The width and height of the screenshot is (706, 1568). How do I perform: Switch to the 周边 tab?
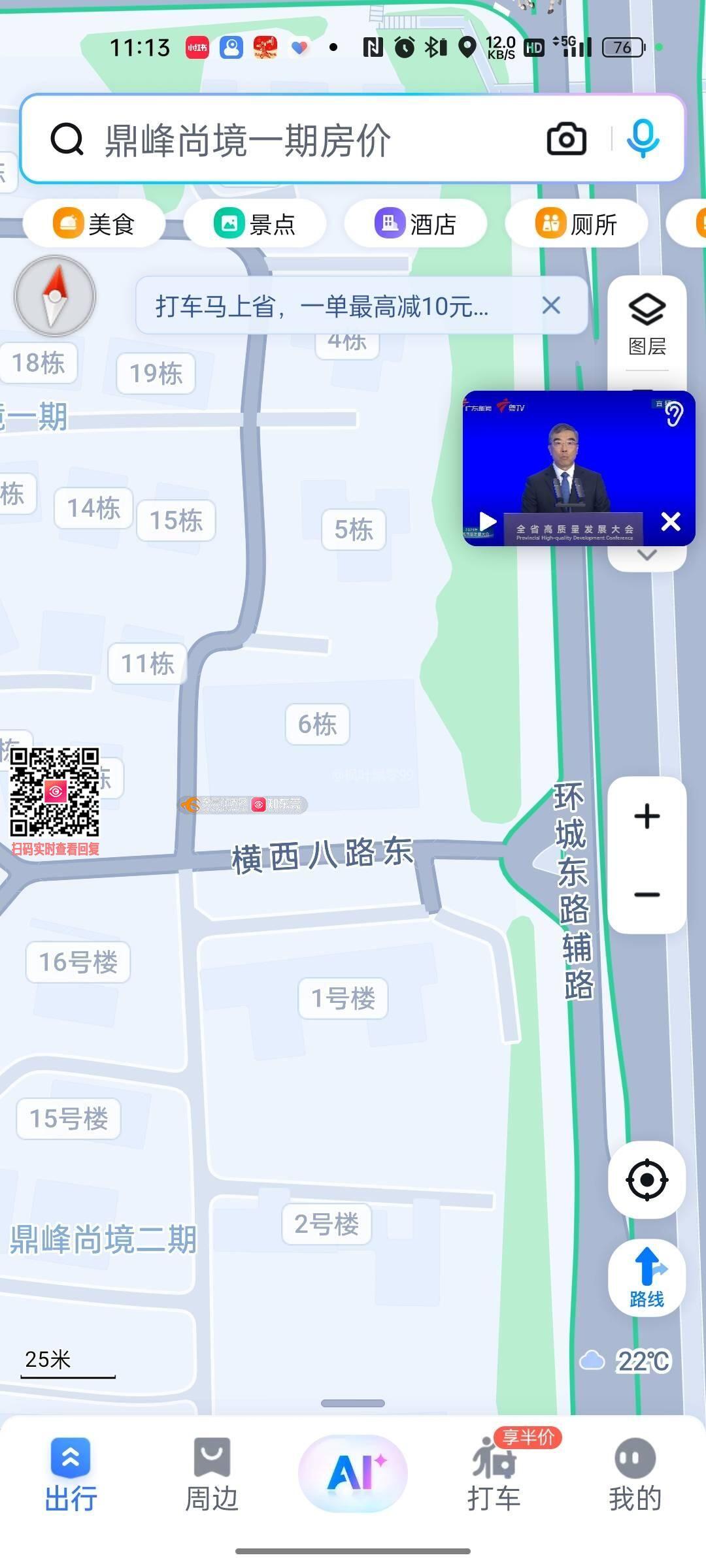(212, 1475)
